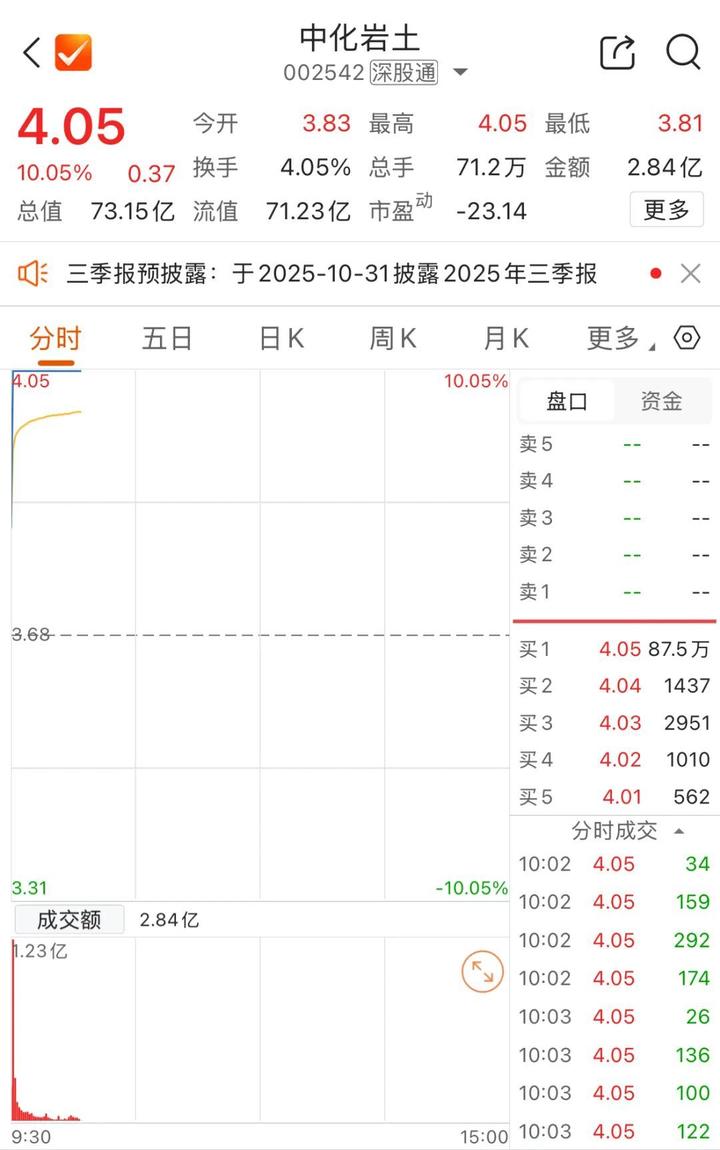Viewport: 720px width, 1150px height.
Task: Change the 成交额 indicator
Action: pyautogui.click(x=69, y=919)
